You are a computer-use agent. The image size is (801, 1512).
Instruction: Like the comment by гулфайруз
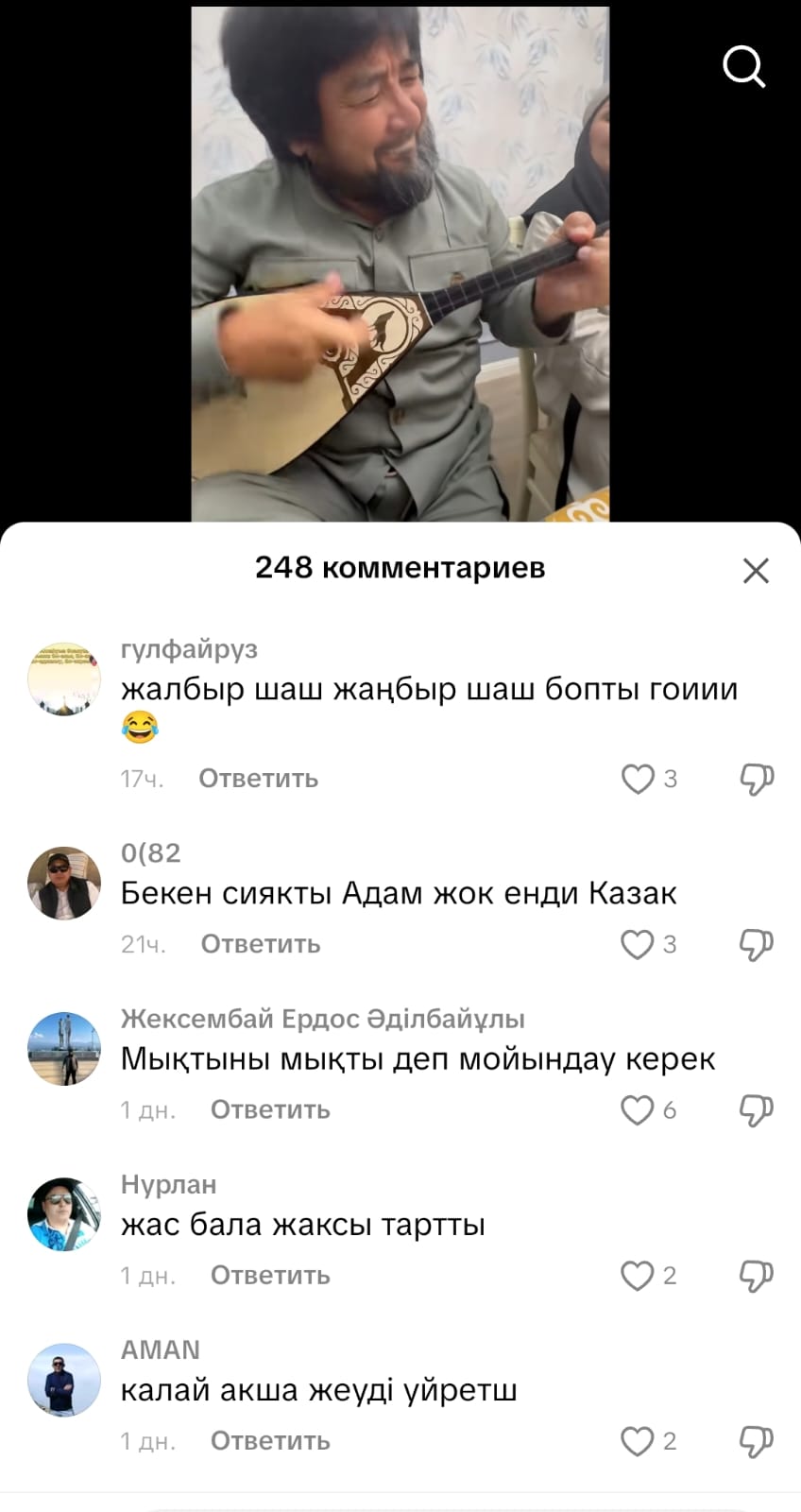coord(638,779)
